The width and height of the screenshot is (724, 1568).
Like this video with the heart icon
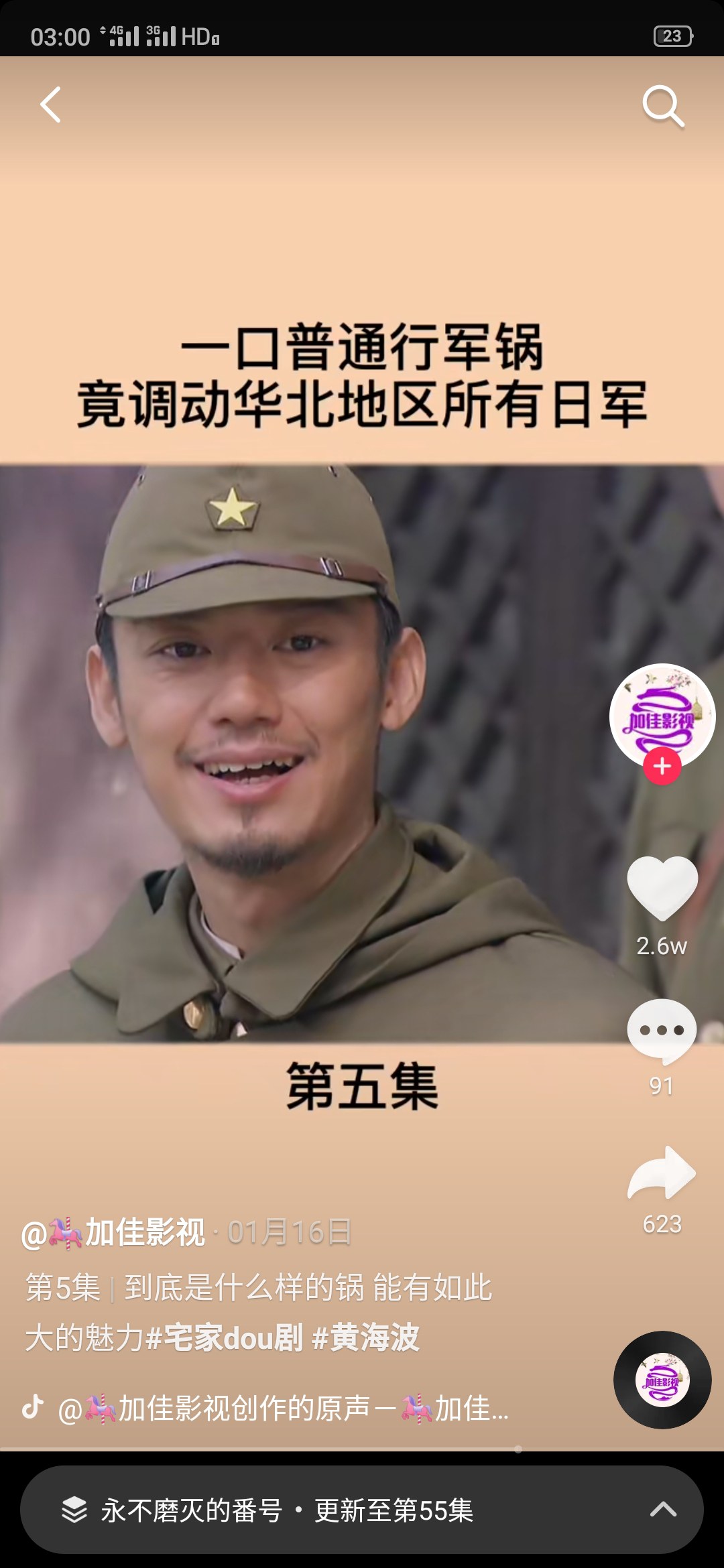point(662,888)
